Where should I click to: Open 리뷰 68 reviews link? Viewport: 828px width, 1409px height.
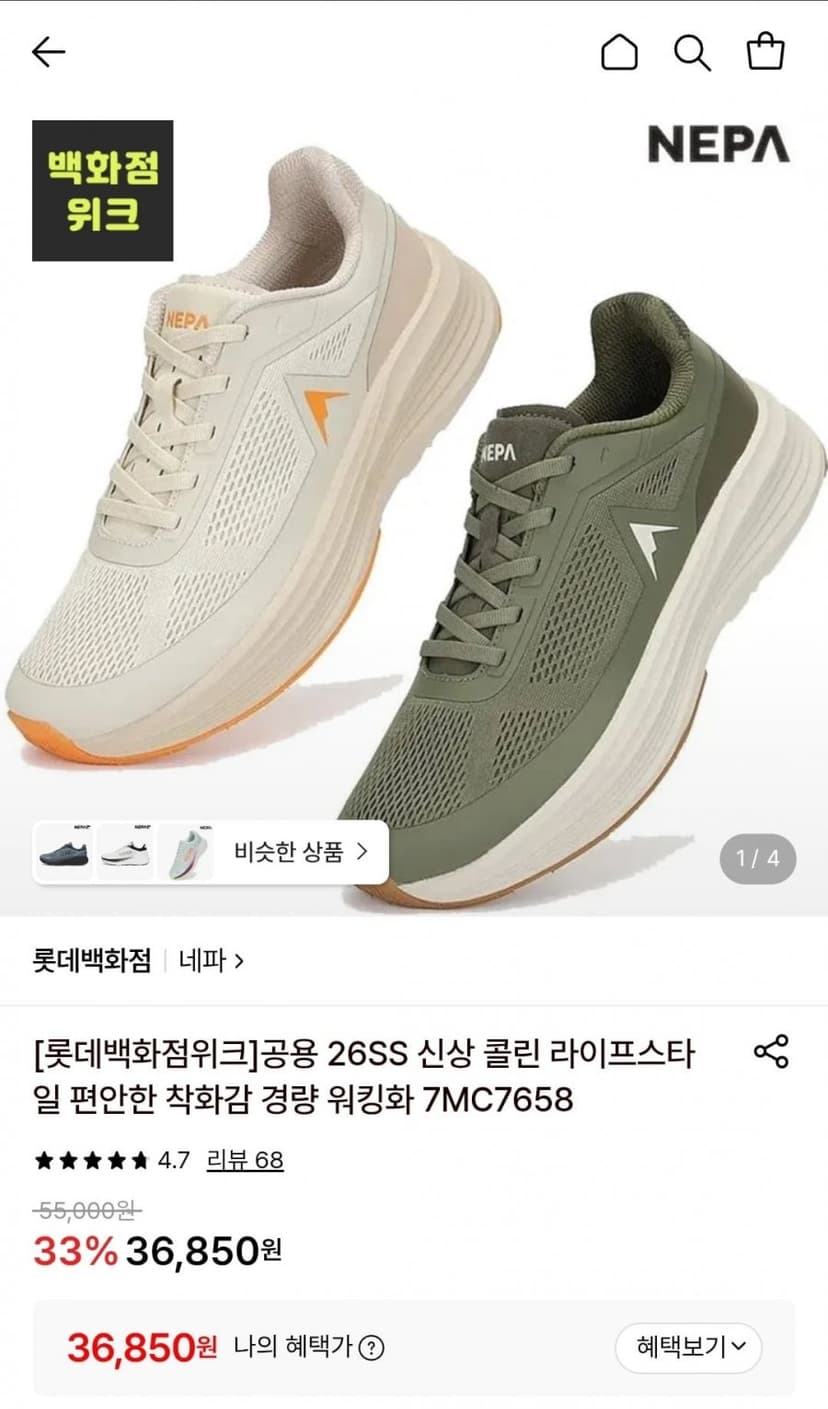(245, 1160)
